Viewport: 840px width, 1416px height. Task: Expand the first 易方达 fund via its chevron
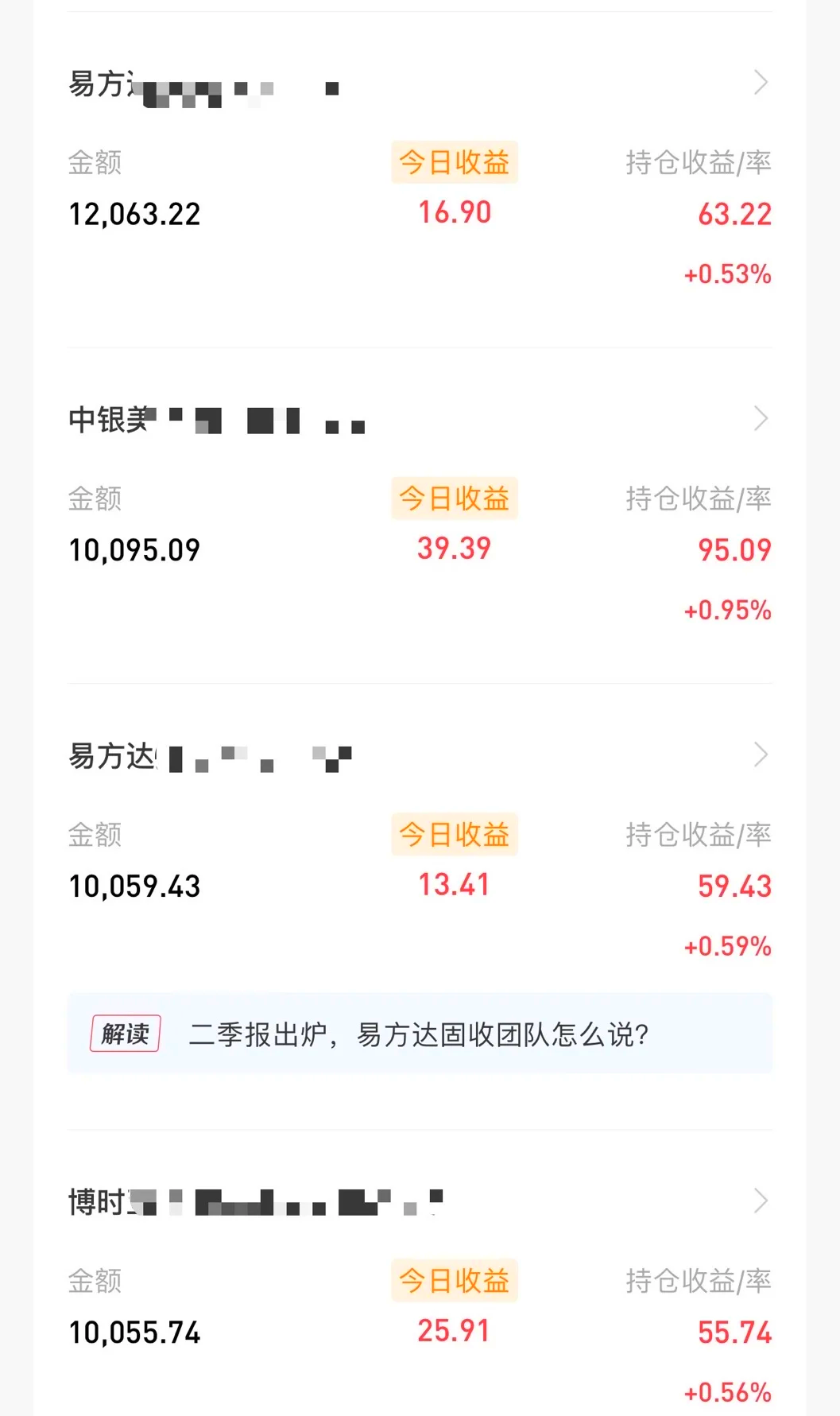(761, 82)
